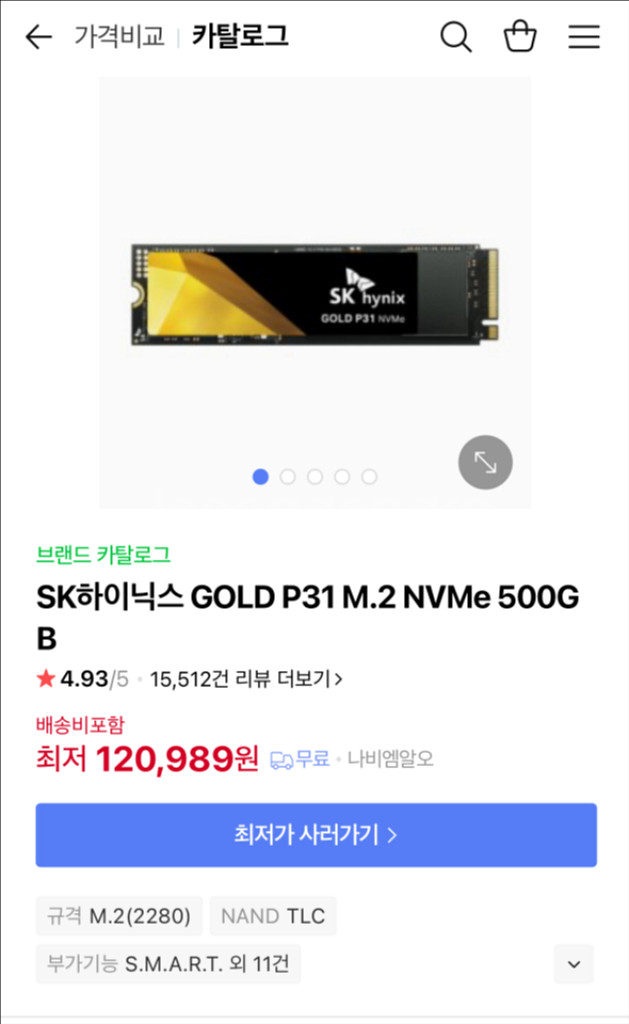
Task: Tap 최저가 사러가기 button
Action: point(316,835)
